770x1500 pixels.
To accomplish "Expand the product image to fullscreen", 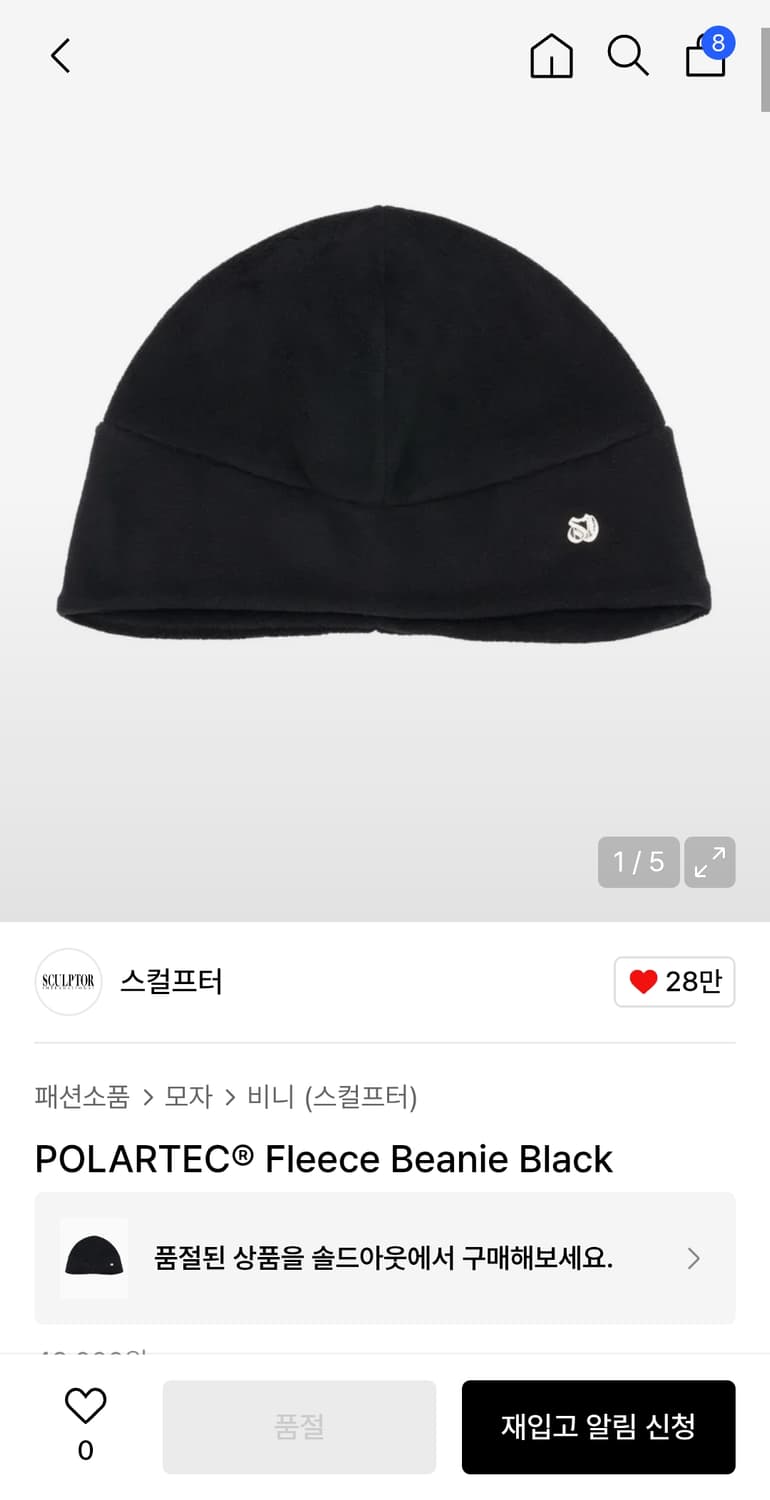I will pyautogui.click(x=709, y=862).
